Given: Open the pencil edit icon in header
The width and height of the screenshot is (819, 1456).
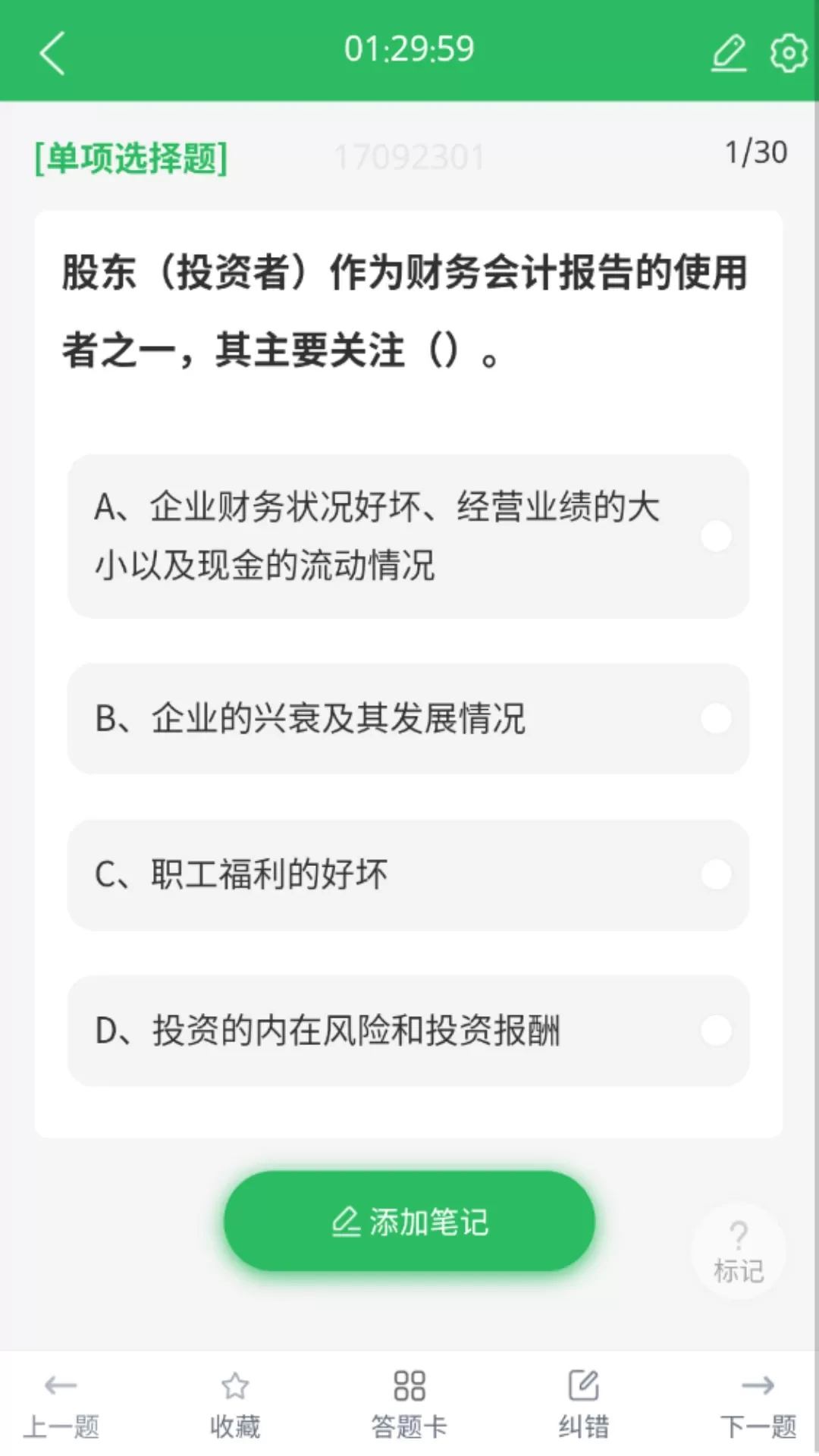Looking at the screenshot, I should [x=729, y=53].
